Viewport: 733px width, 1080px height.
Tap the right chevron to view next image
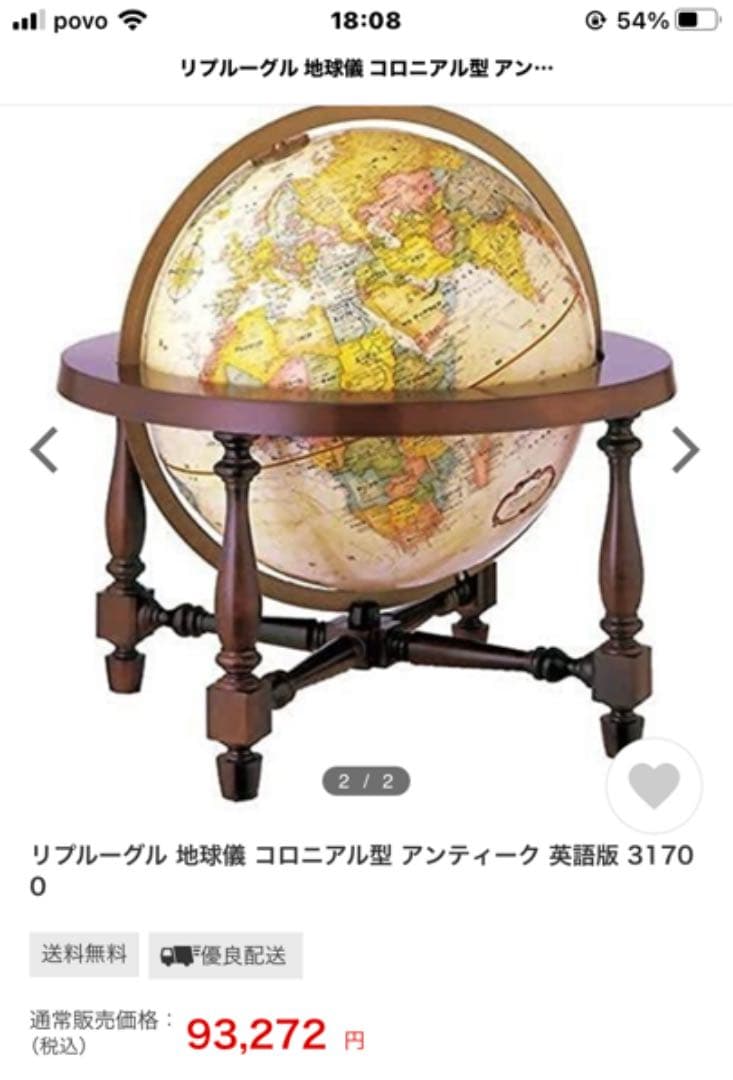coord(685,451)
